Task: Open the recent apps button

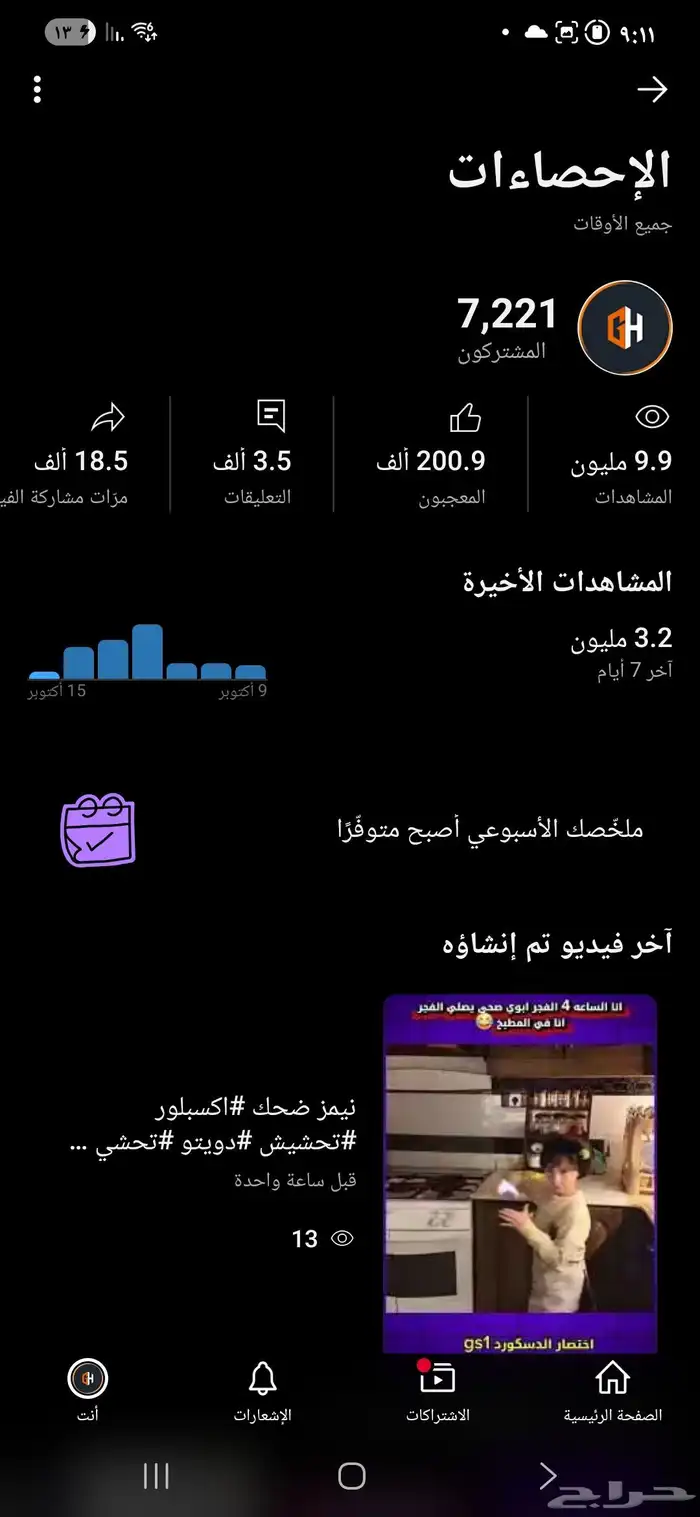Action: tap(156, 1476)
